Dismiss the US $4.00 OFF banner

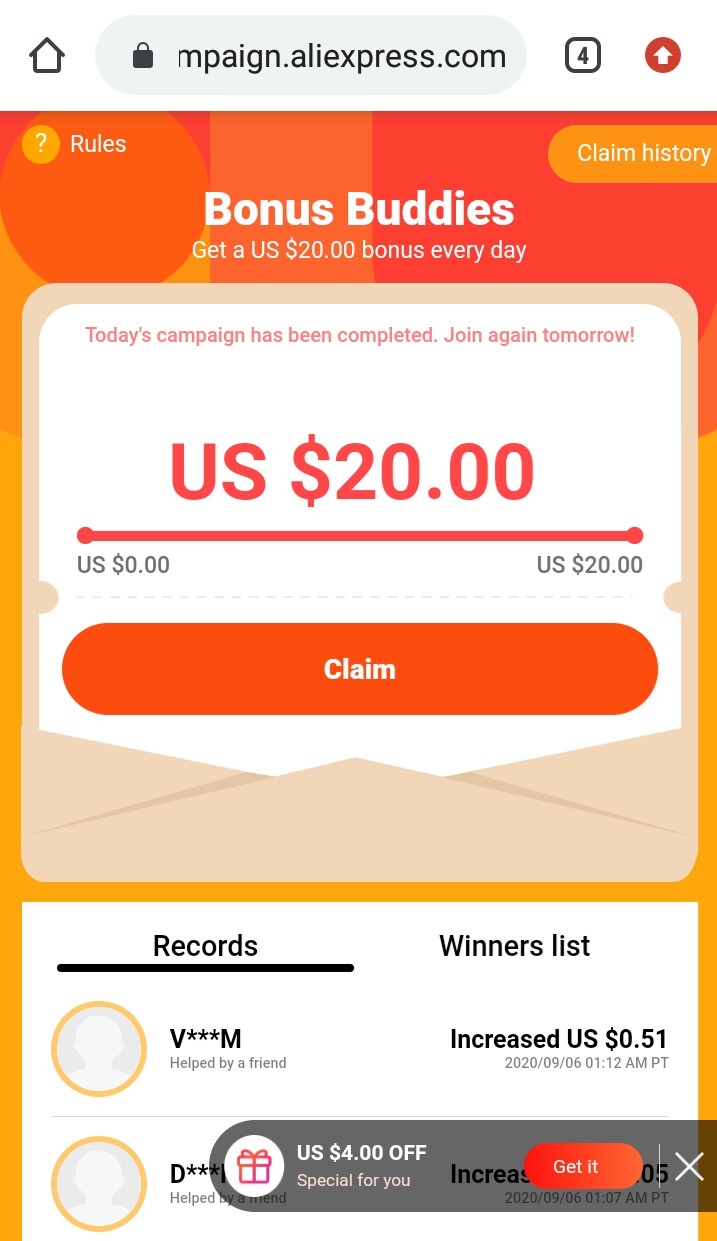pyautogui.click(x=689, y=1166)
